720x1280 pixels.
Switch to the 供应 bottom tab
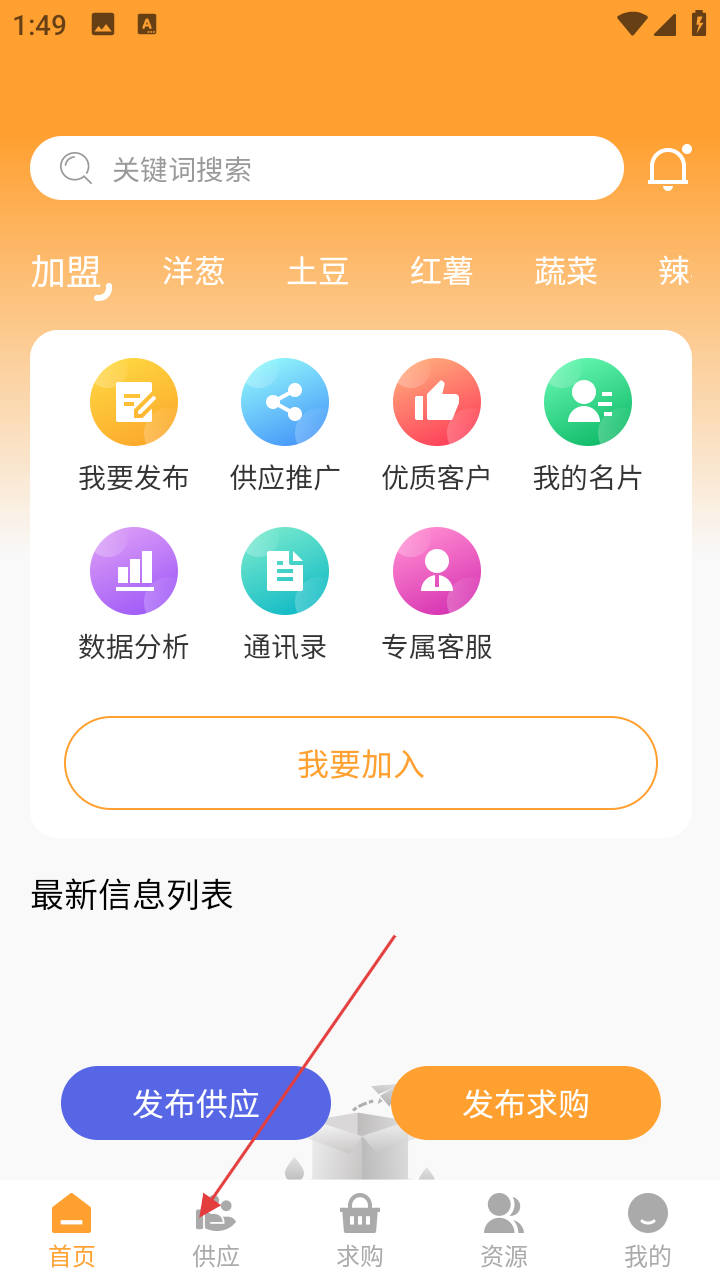point(216,1231)
